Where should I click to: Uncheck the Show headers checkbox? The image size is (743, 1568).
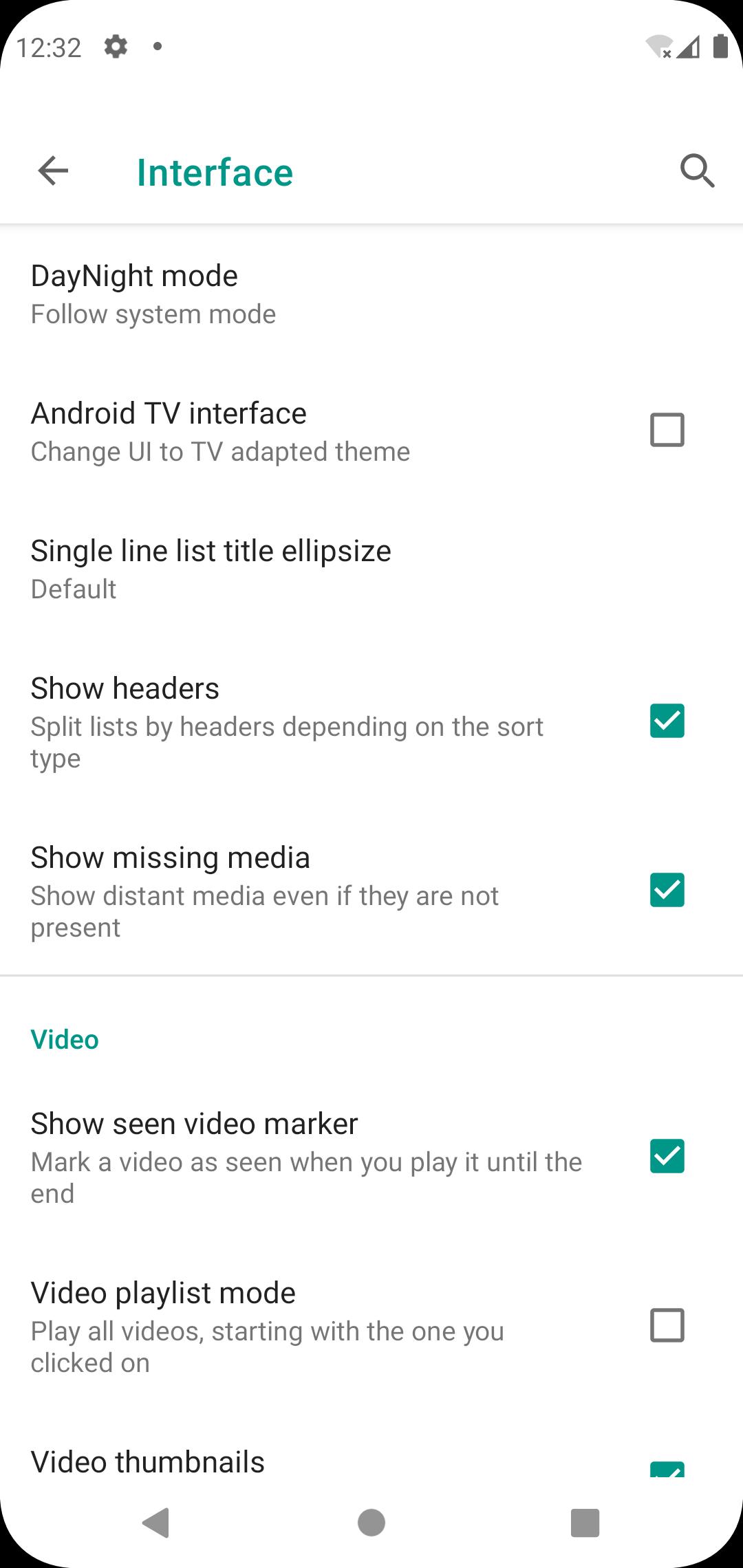pos(667,721)
